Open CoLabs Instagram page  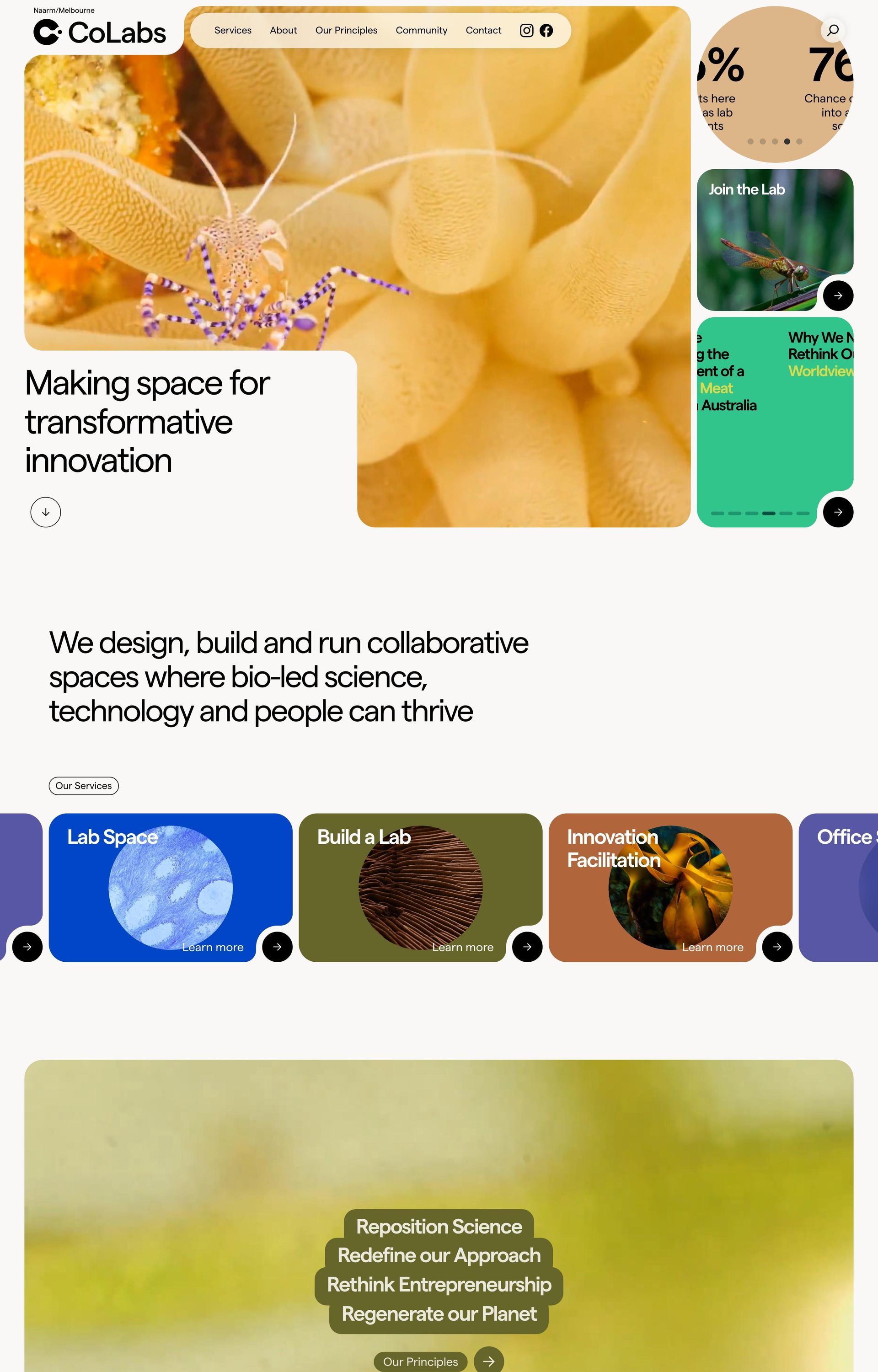[526, 31]
